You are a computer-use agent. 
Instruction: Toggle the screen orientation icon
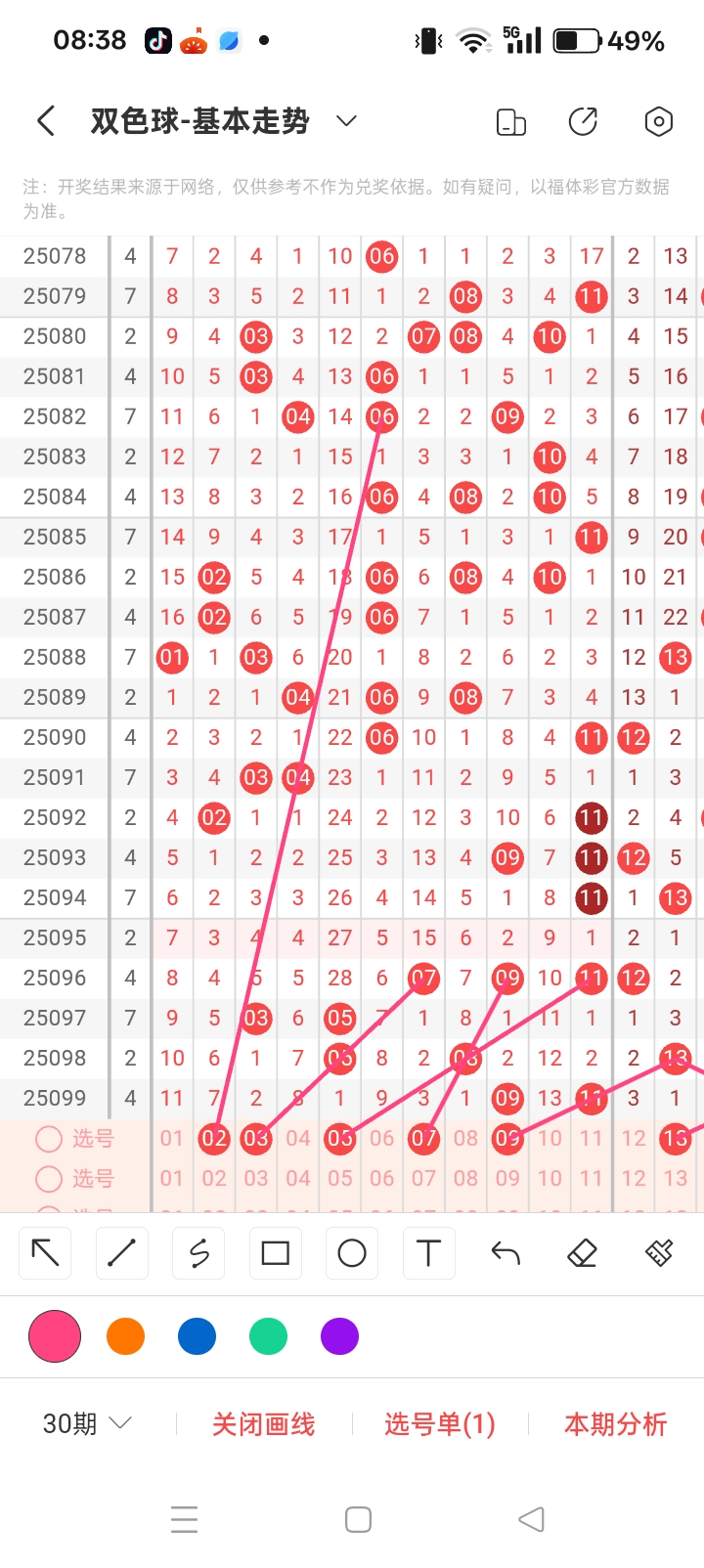(511, 121)
